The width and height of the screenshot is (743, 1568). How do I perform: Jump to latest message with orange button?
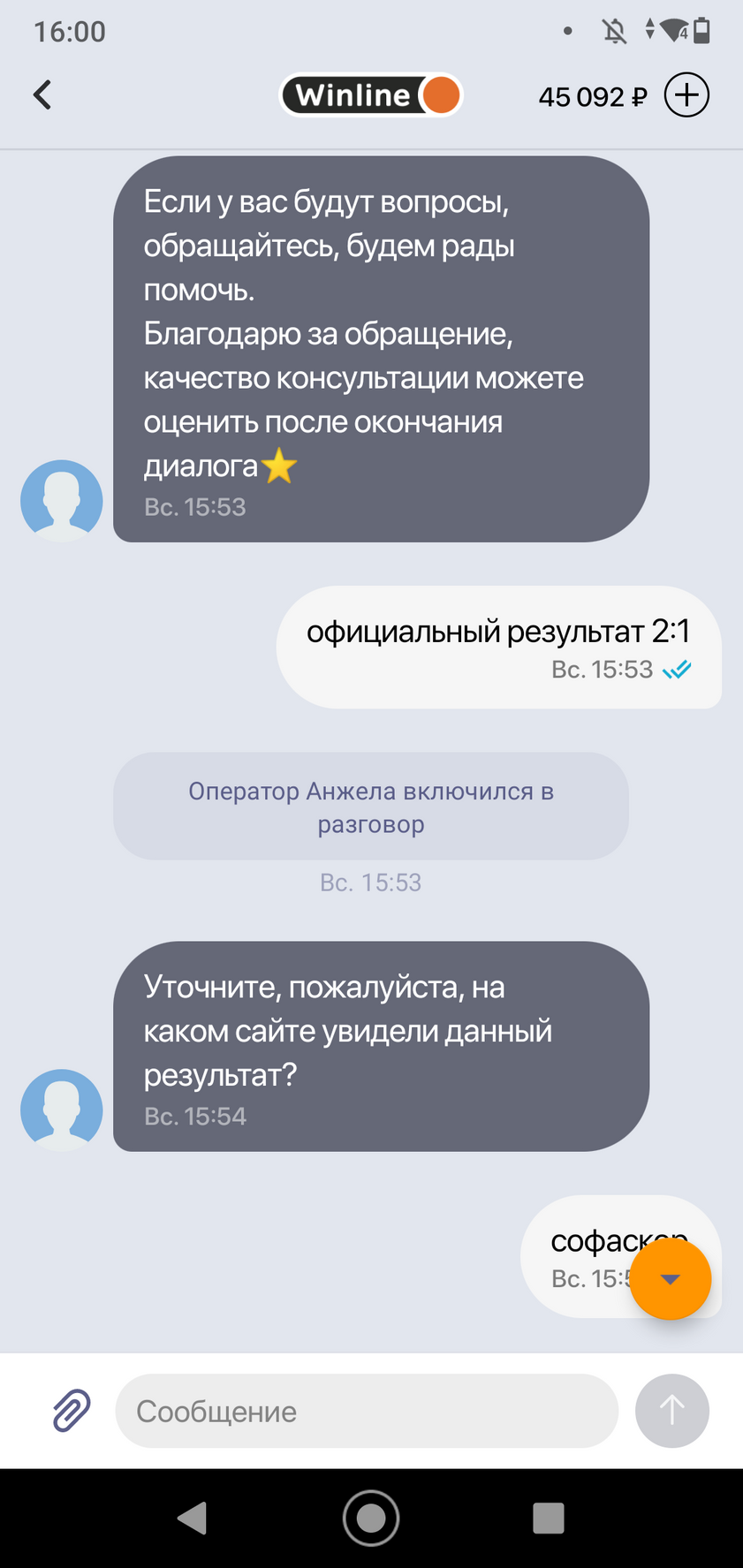(x=670, y=1279)
